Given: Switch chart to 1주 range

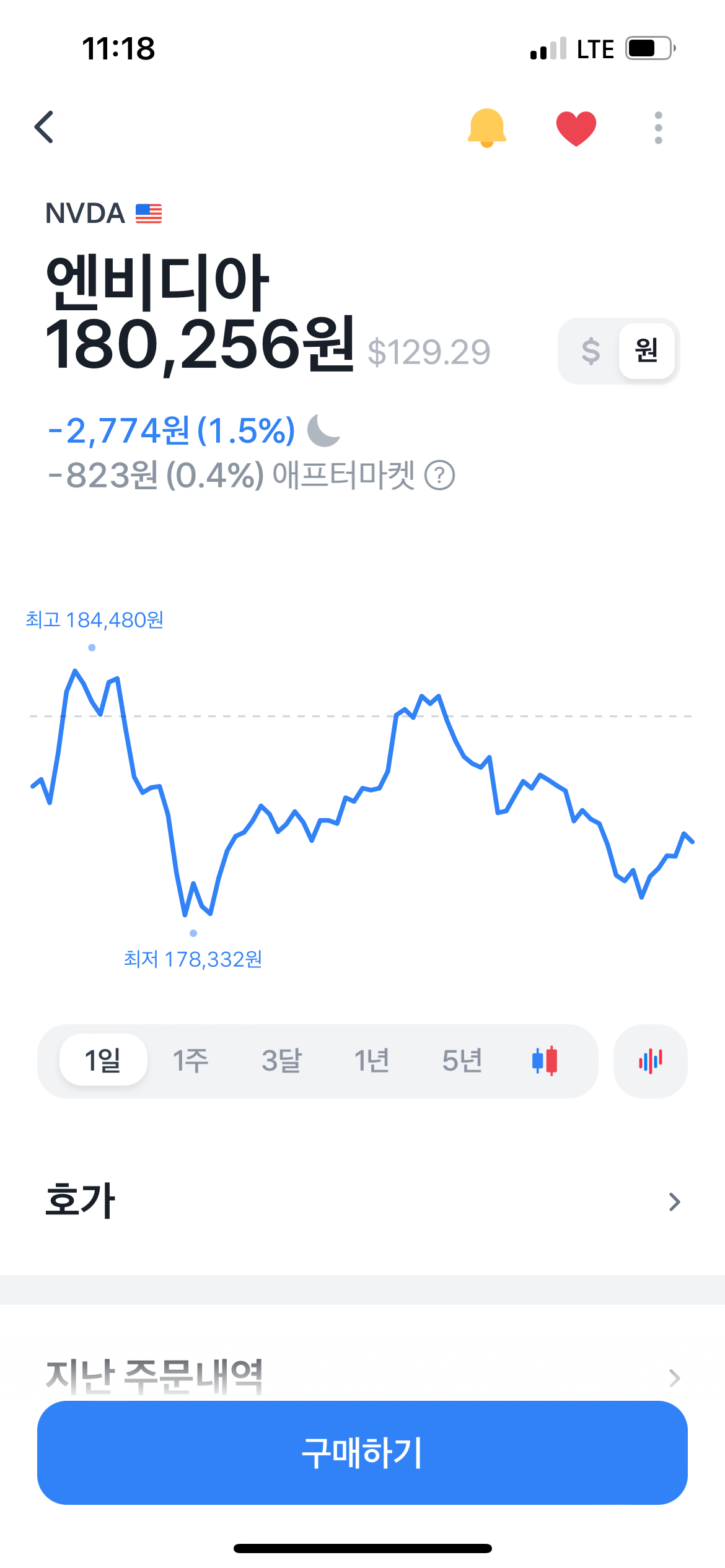Looking at the screenshot, I should click(190, 1060).
